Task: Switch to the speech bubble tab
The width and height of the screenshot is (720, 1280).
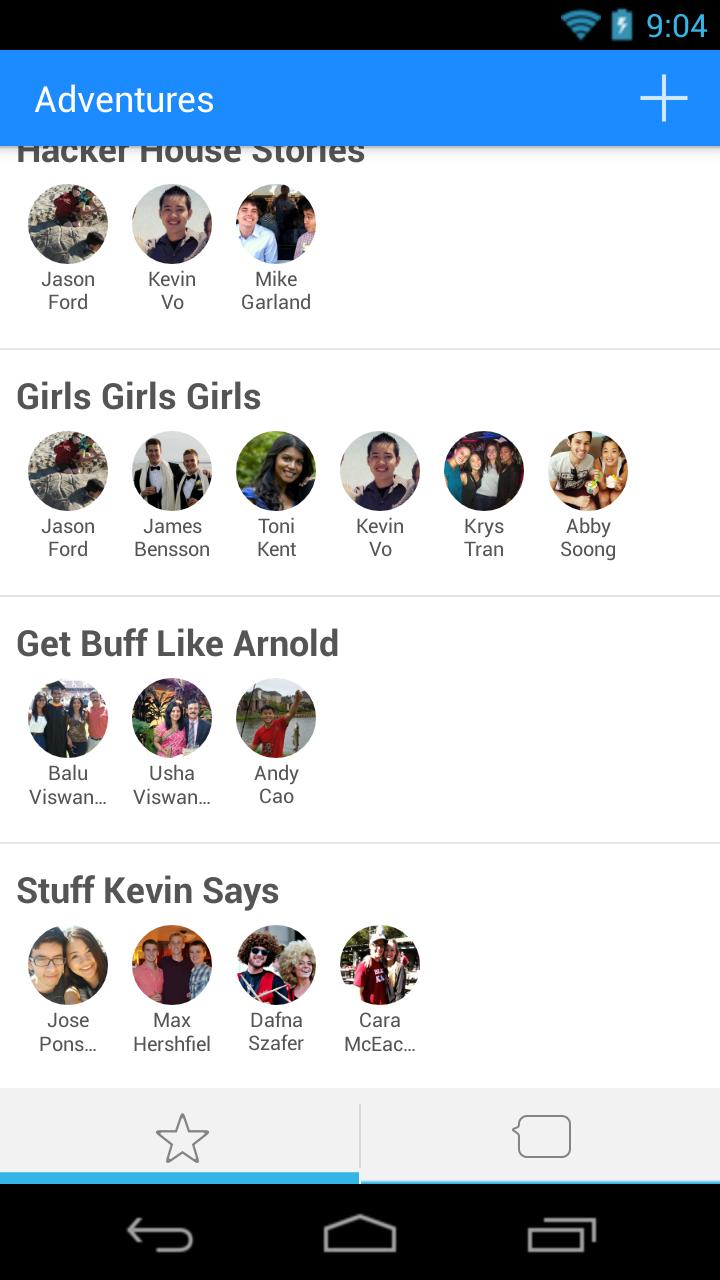Action: click(x=543, y=1137)
